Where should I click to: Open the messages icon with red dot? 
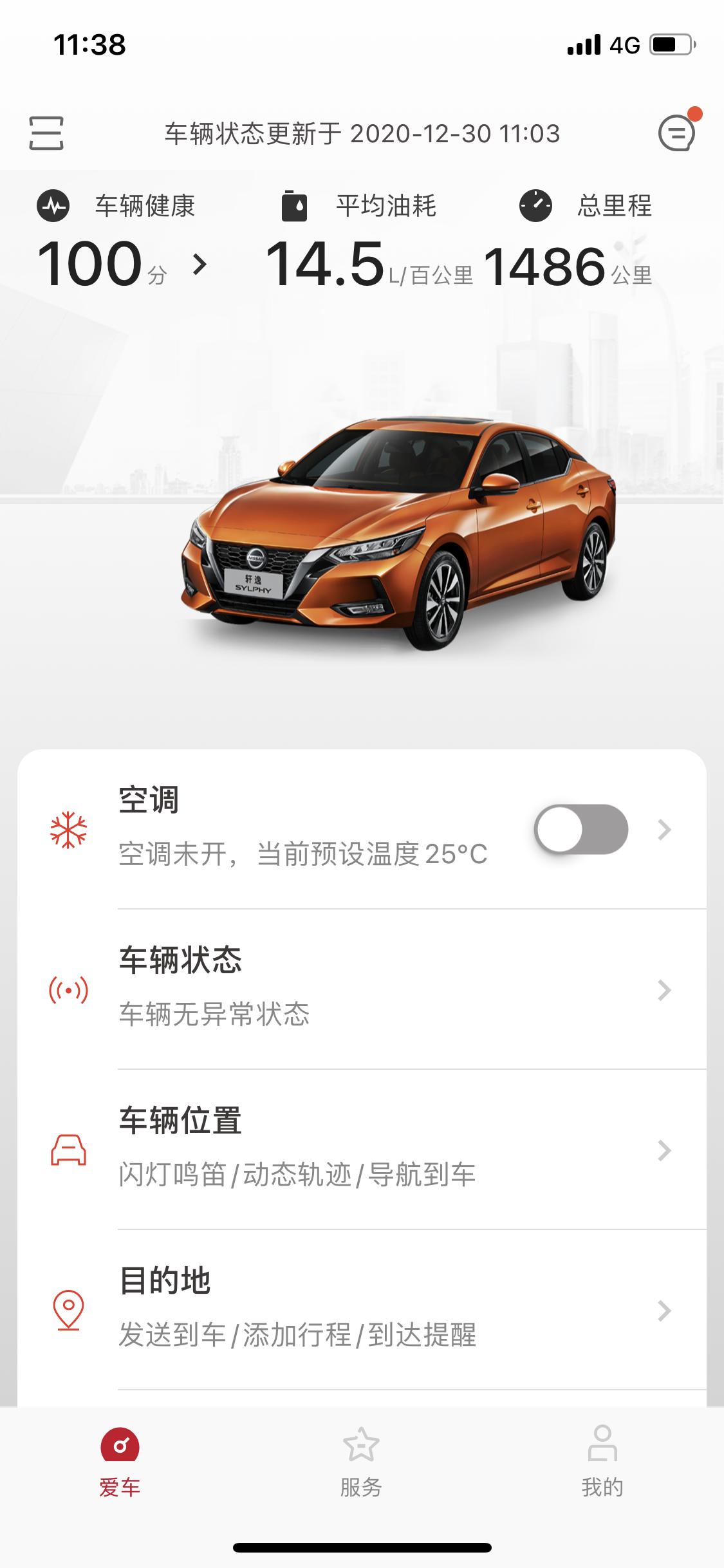676,133
